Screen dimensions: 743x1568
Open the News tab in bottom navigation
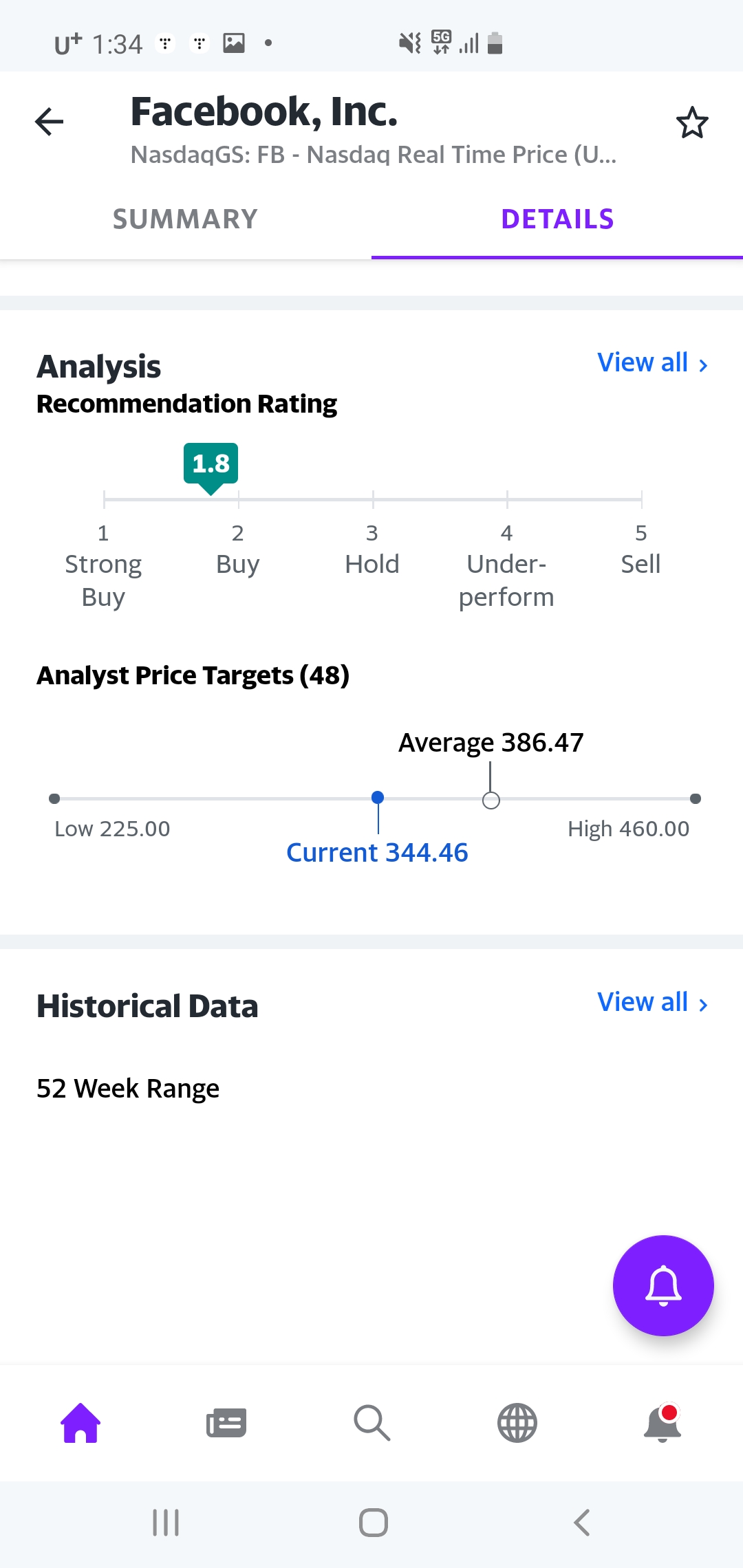[226, 1423]
